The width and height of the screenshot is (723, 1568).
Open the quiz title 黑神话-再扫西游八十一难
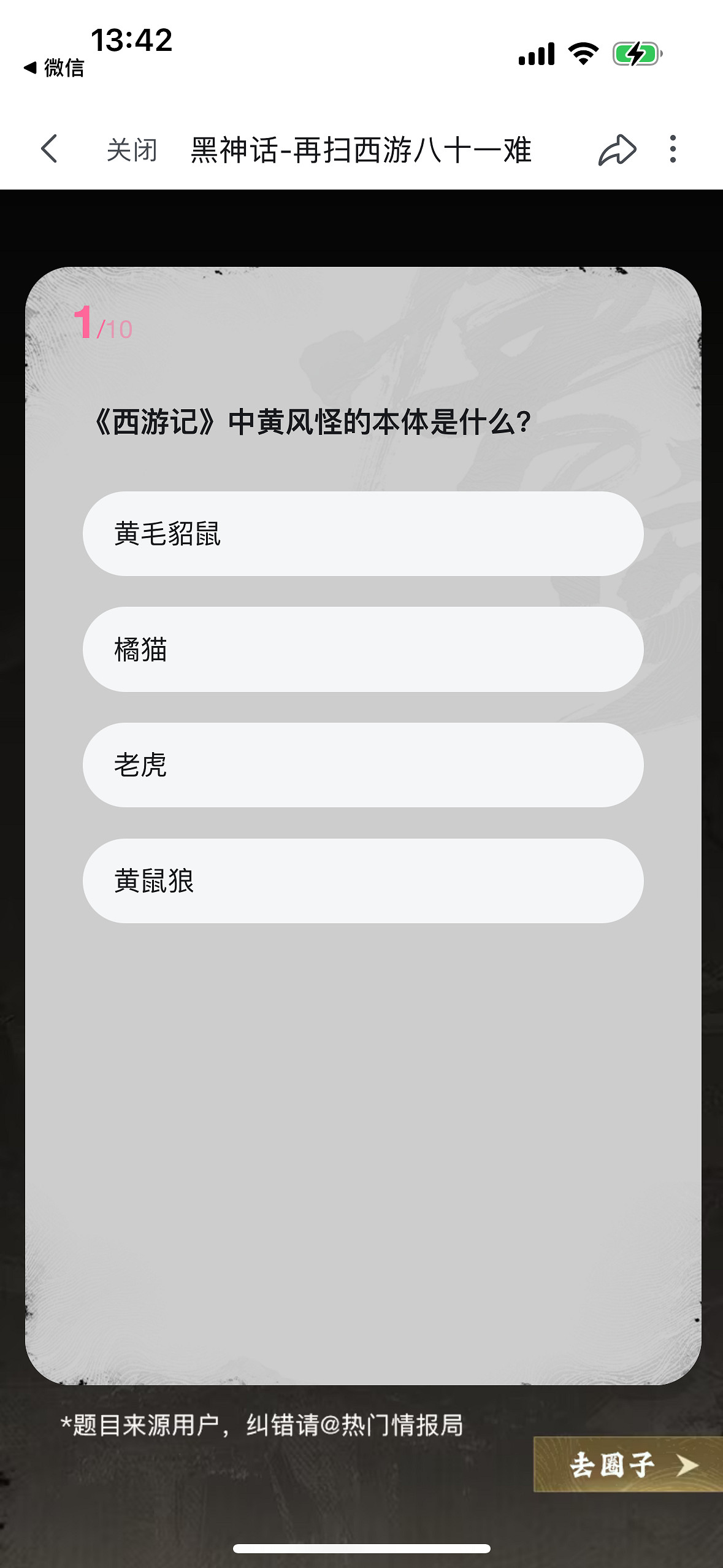click(361, 148)
